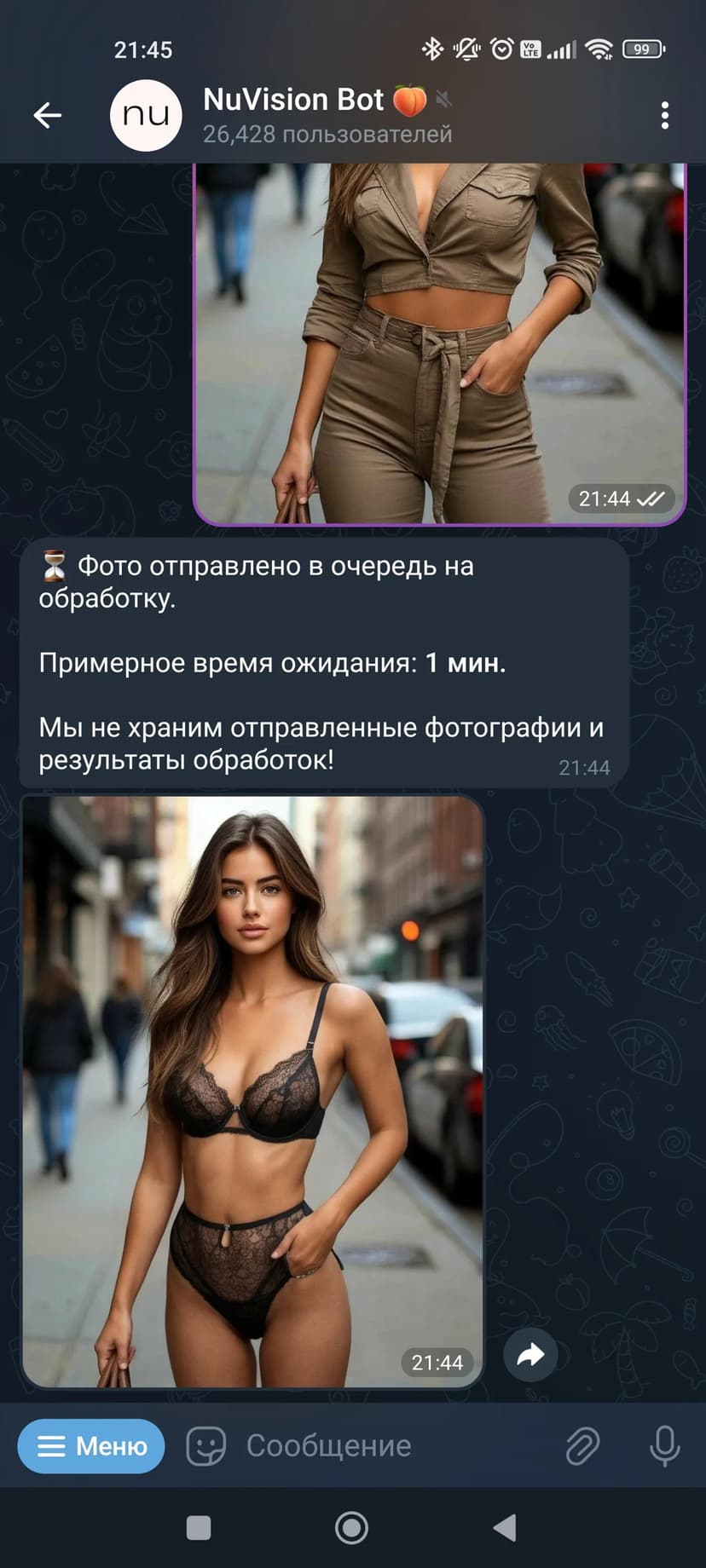The width and height of the screenshot is (706, 1568).
Task: Open the bot's Меню button
Action: click(91, 1446)
